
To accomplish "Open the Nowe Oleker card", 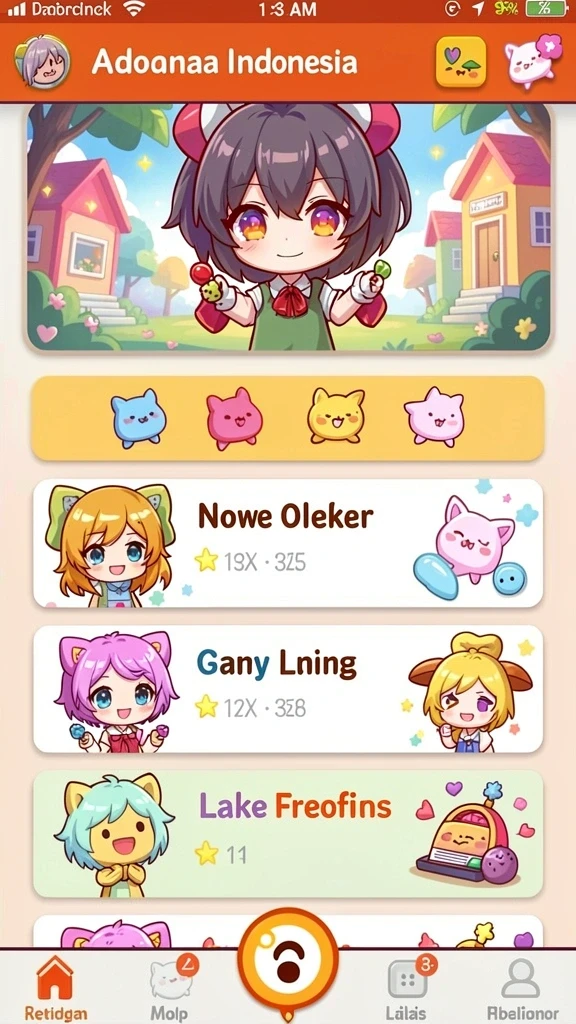I will click(288, 543).
